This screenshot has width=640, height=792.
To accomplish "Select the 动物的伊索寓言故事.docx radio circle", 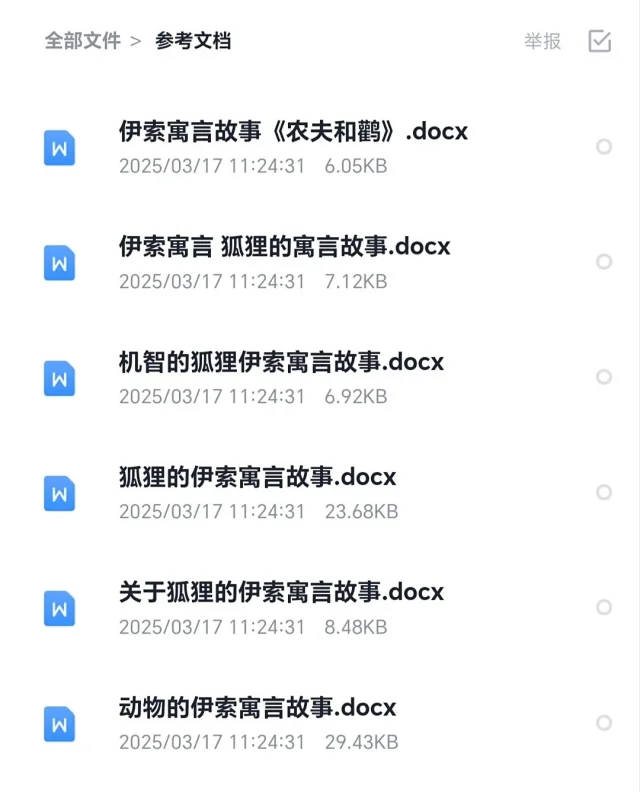I will click(604, 723).
